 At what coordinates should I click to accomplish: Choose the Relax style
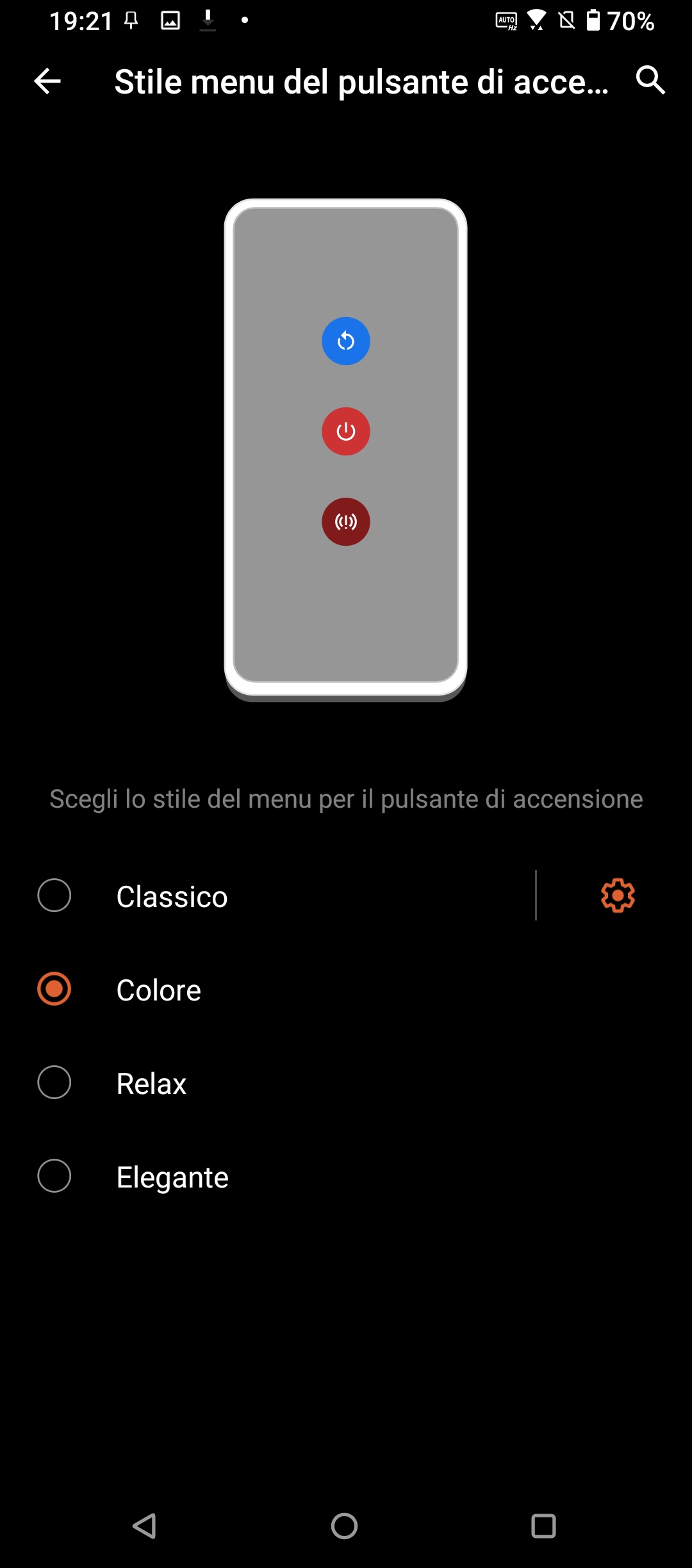(346, 1082)
